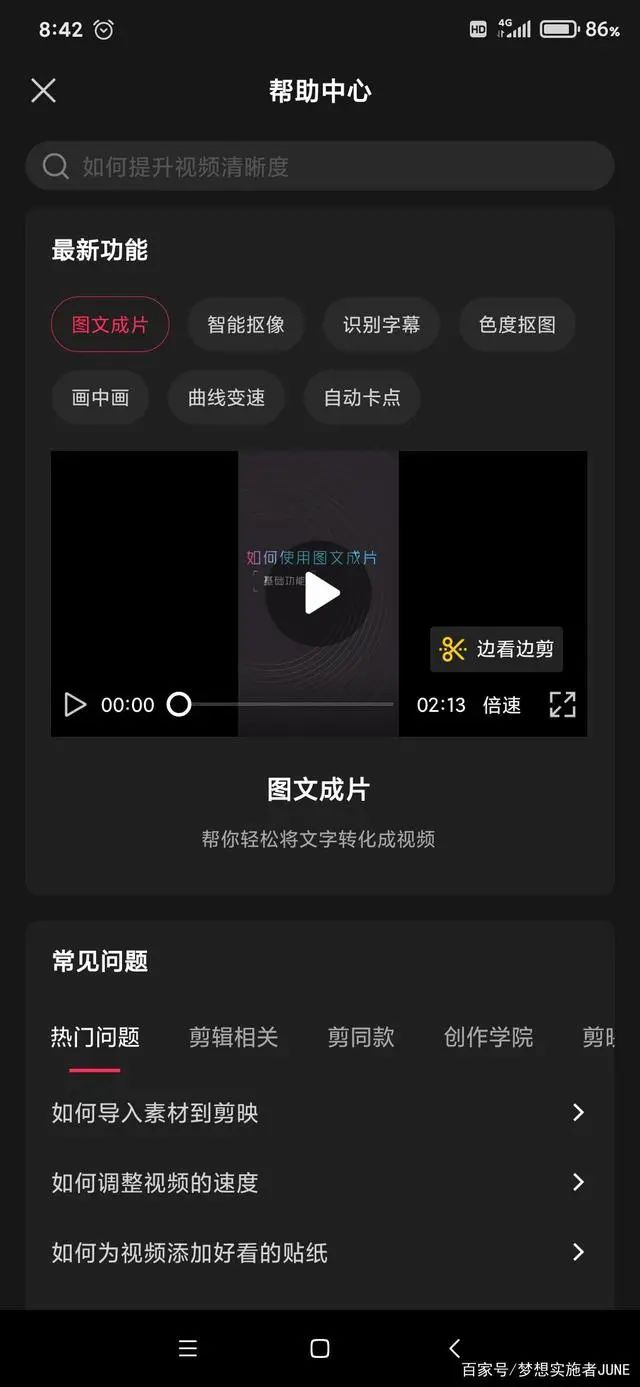Open the 自动卡点 feature chip
Image resolution: width=640 pixels, height=1387 pixels.
pyautogui.click(x=362, y=397)
